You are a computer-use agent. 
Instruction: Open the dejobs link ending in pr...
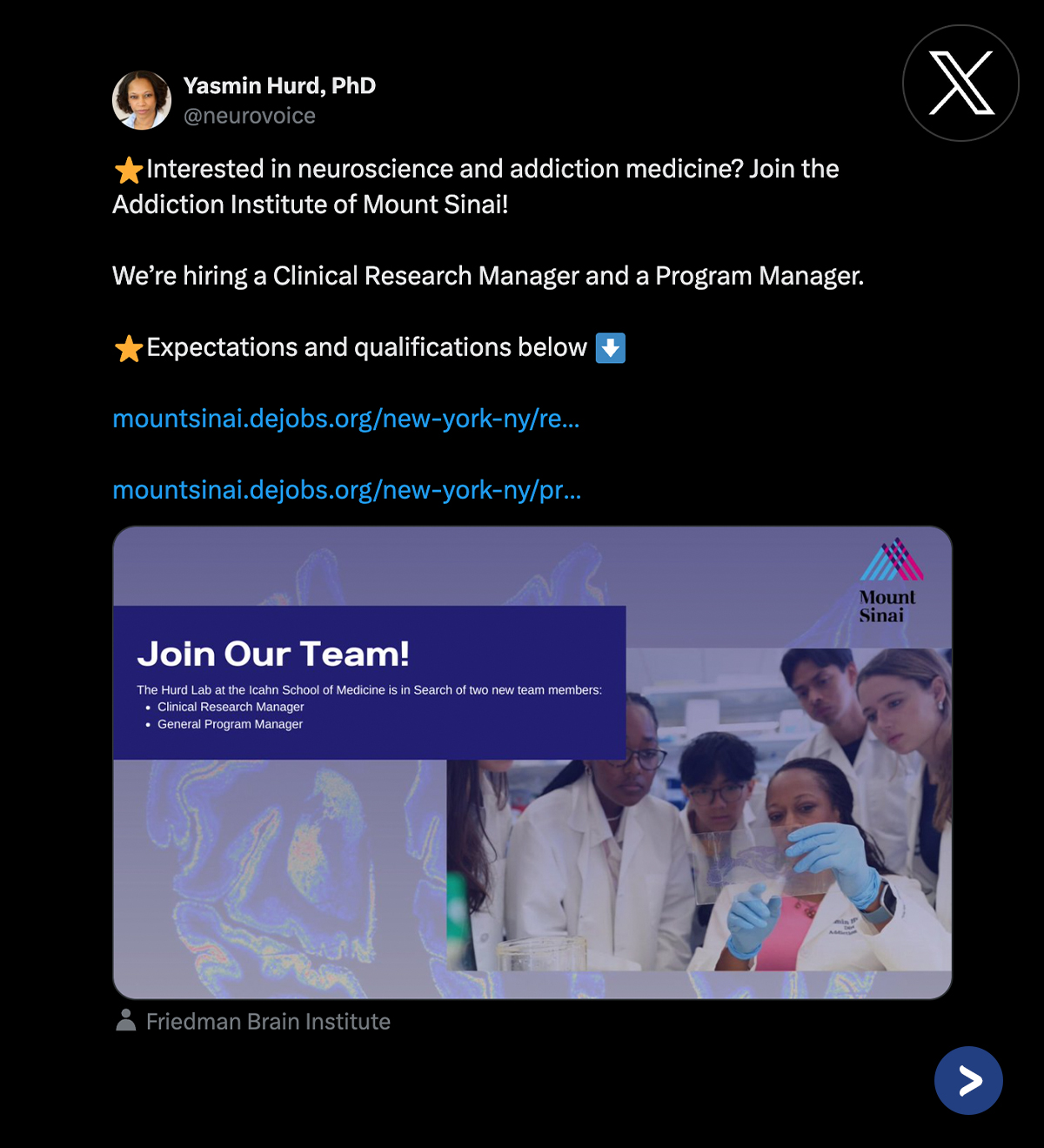click(346, 490)
